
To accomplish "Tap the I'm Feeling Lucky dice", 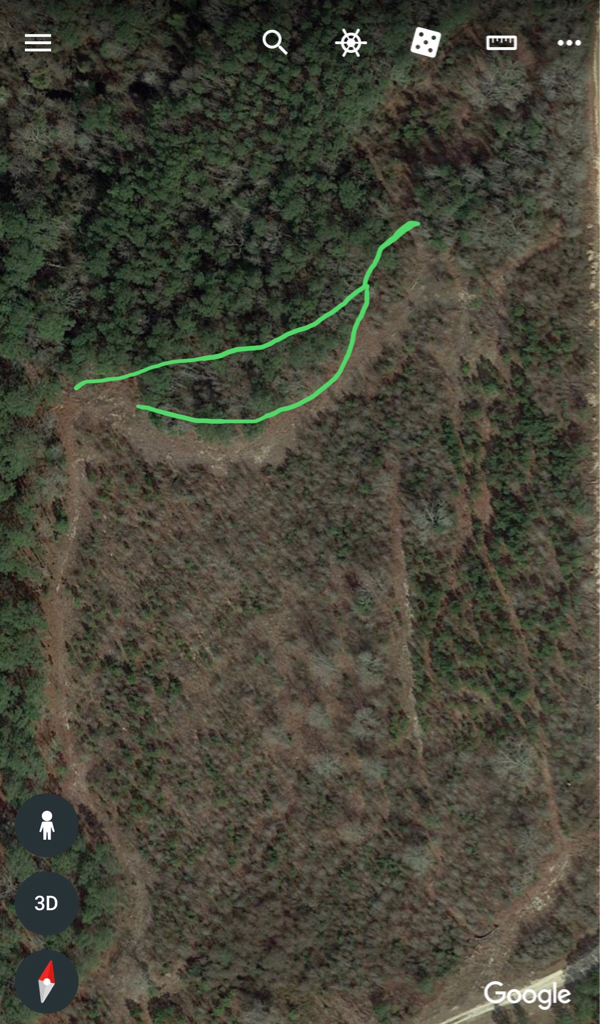I will click(x=426, y=42).
